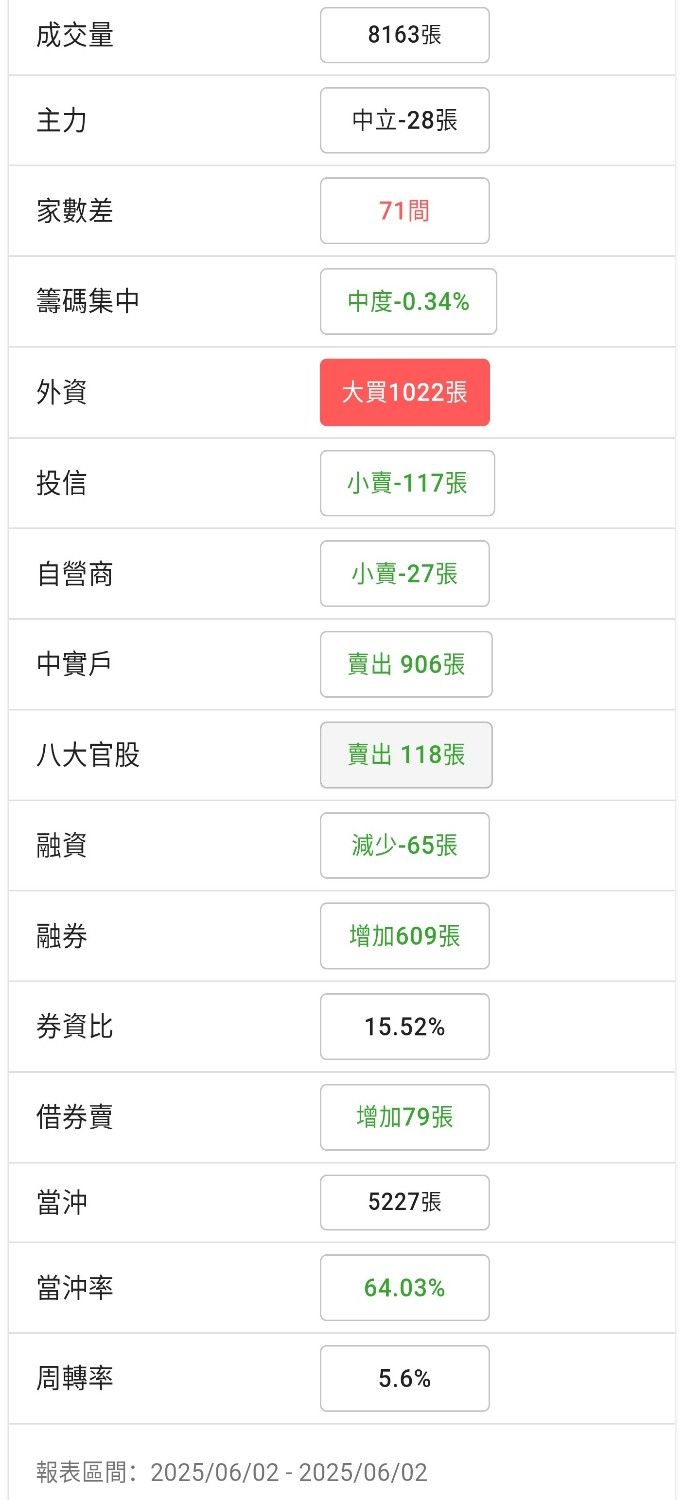This screenshot has width=700, height=1500.
Task: Select the 自營商 小賣-27張 button
Action: click(x=404, y=573)
